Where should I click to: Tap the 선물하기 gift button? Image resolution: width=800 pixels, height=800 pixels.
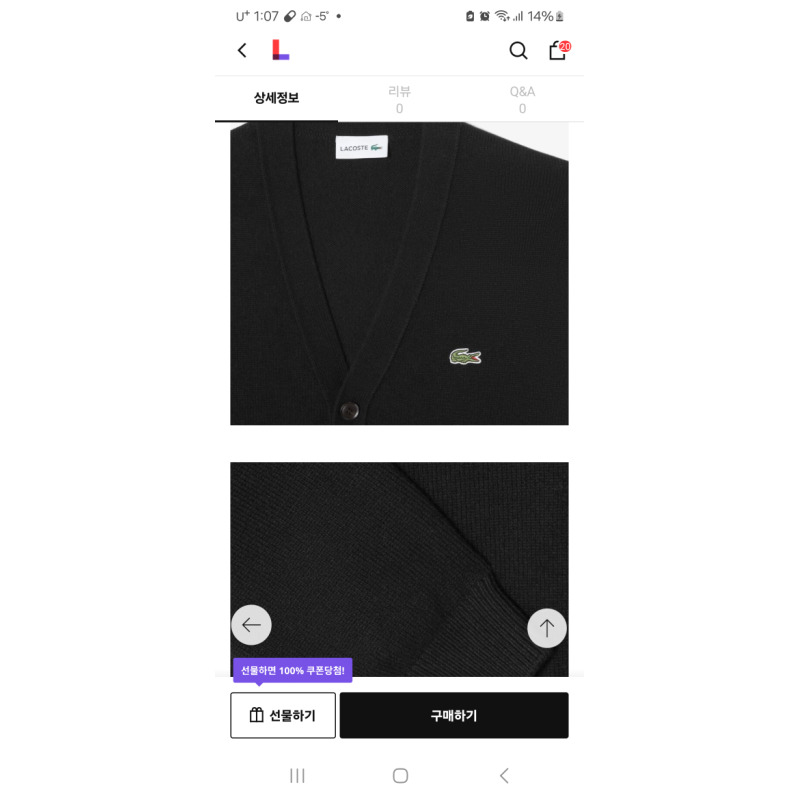tap(283, 715)
